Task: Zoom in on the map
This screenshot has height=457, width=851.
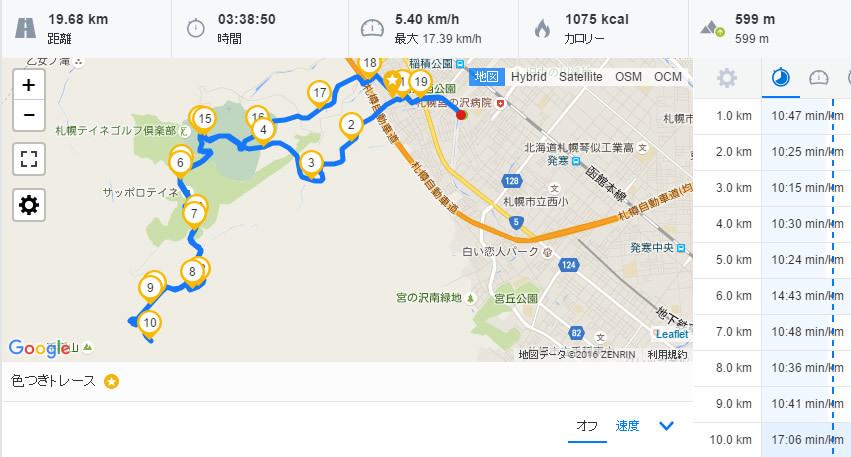Action: 29,85
